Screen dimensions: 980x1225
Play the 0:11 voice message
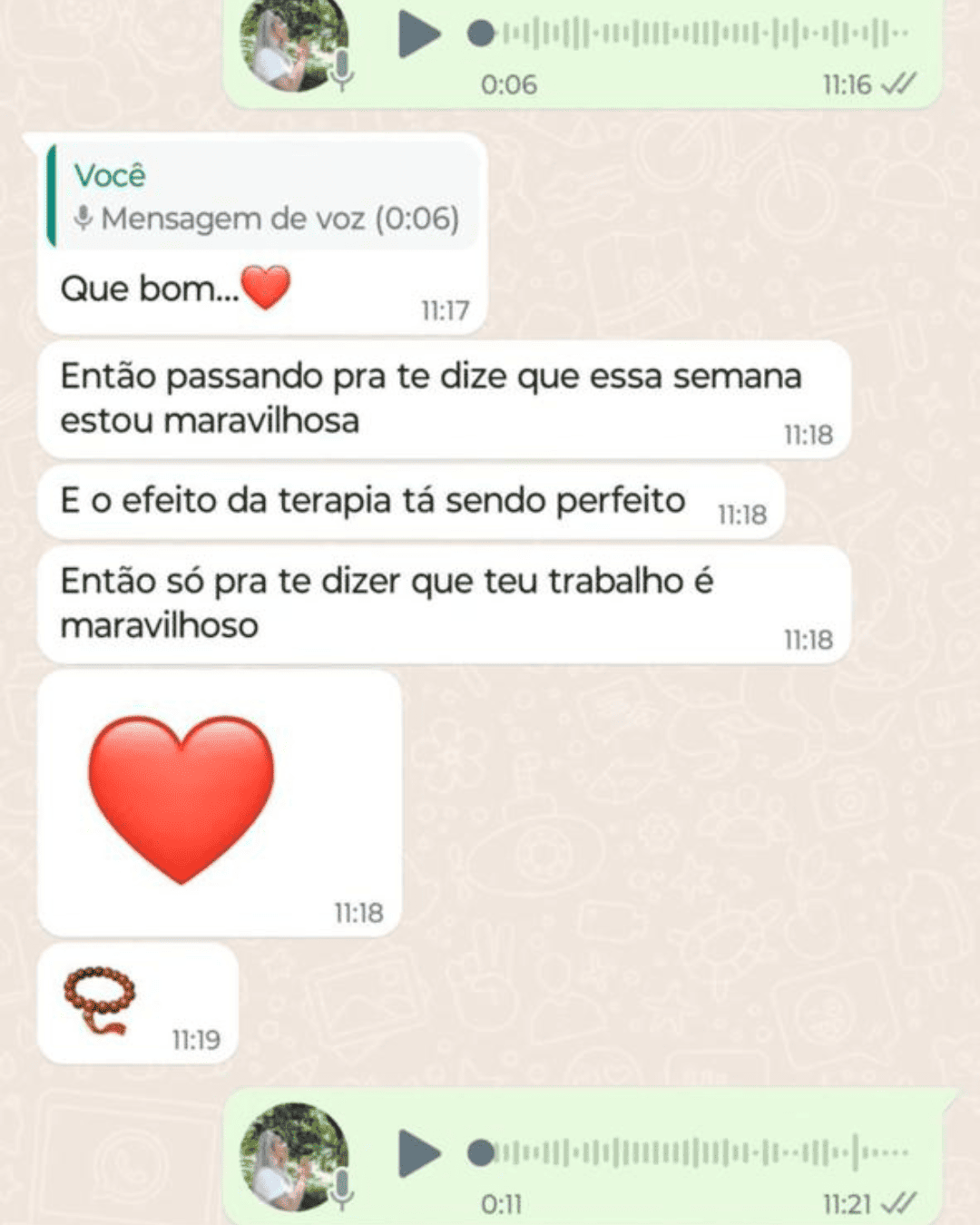point(418,1153)
